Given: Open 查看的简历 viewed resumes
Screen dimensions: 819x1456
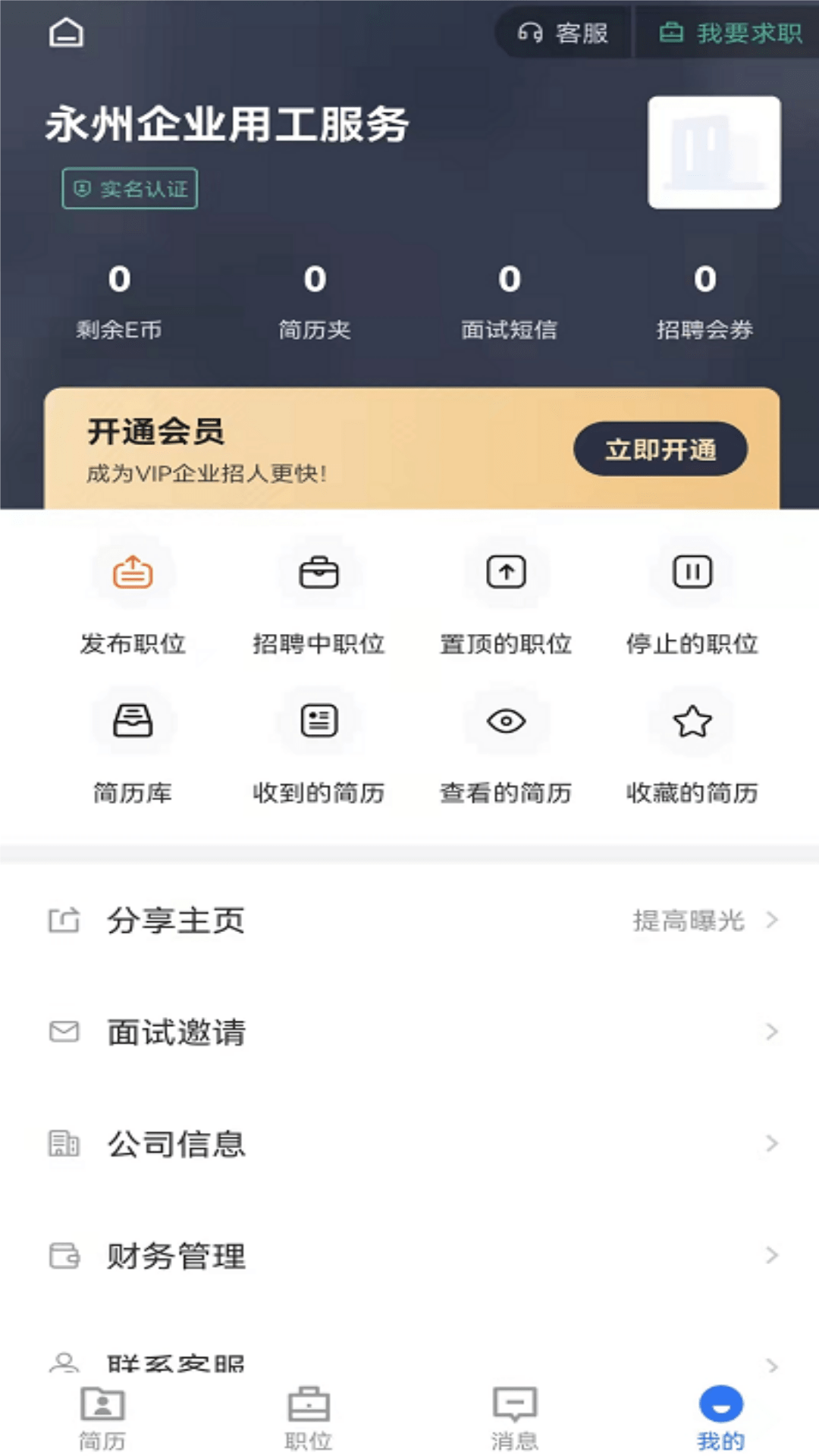Looking at the screenshot, I should click(506, 722).
